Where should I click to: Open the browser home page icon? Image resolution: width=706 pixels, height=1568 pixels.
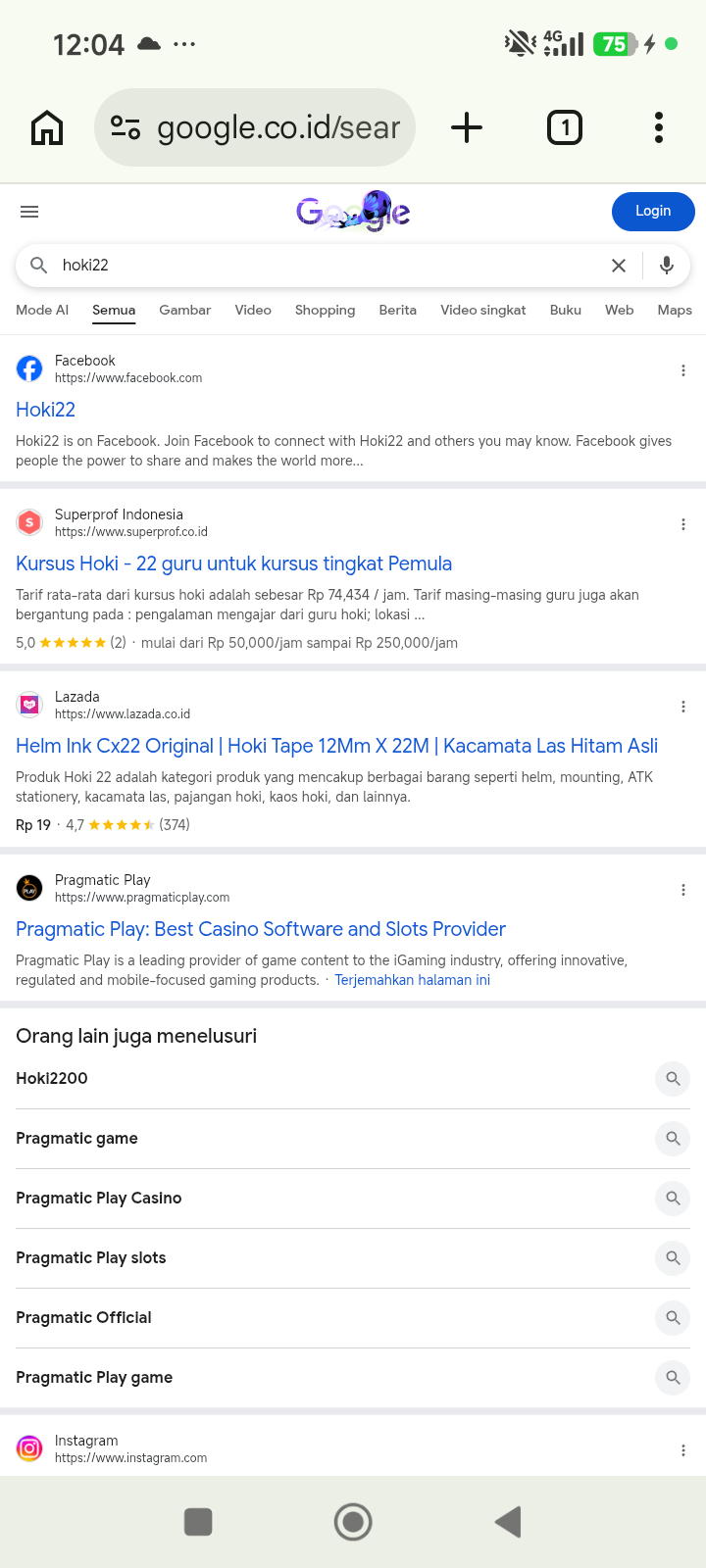pyautogui.click(x=47, y=127)
